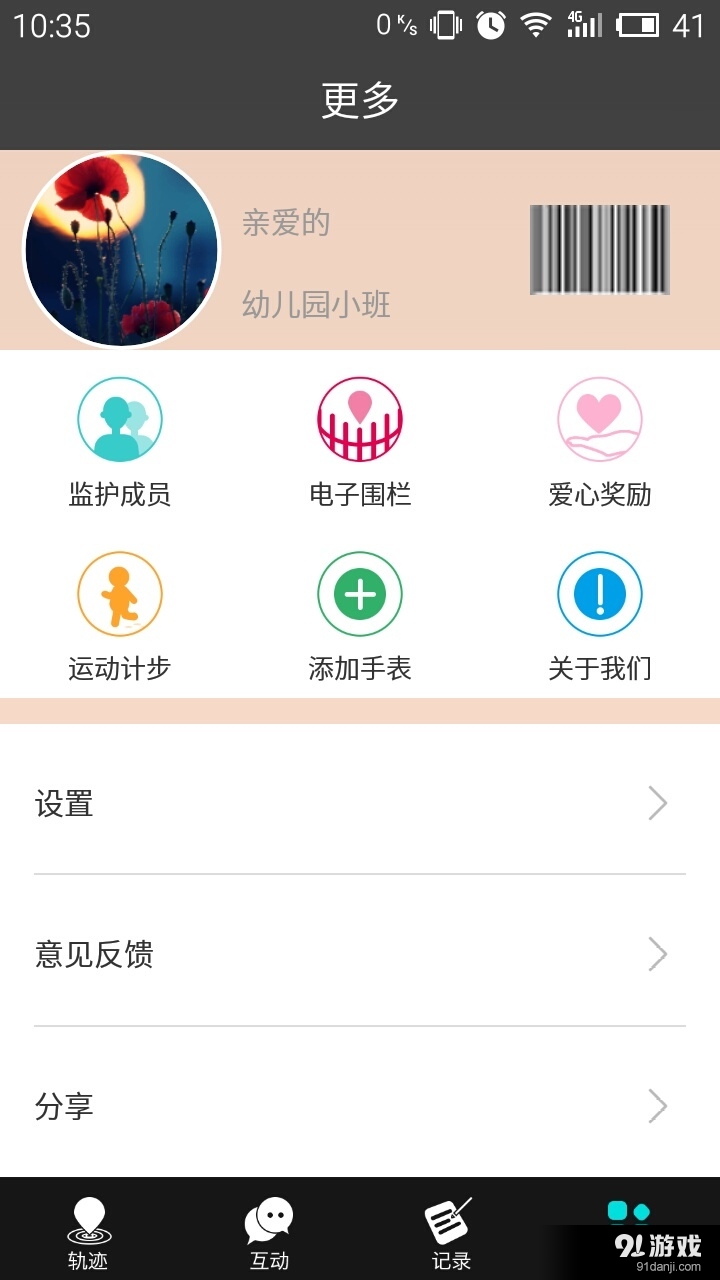This screenshot has height=1280, width=720.
Task: Open 关于我们 about us
Action: [x=600, y=592]
